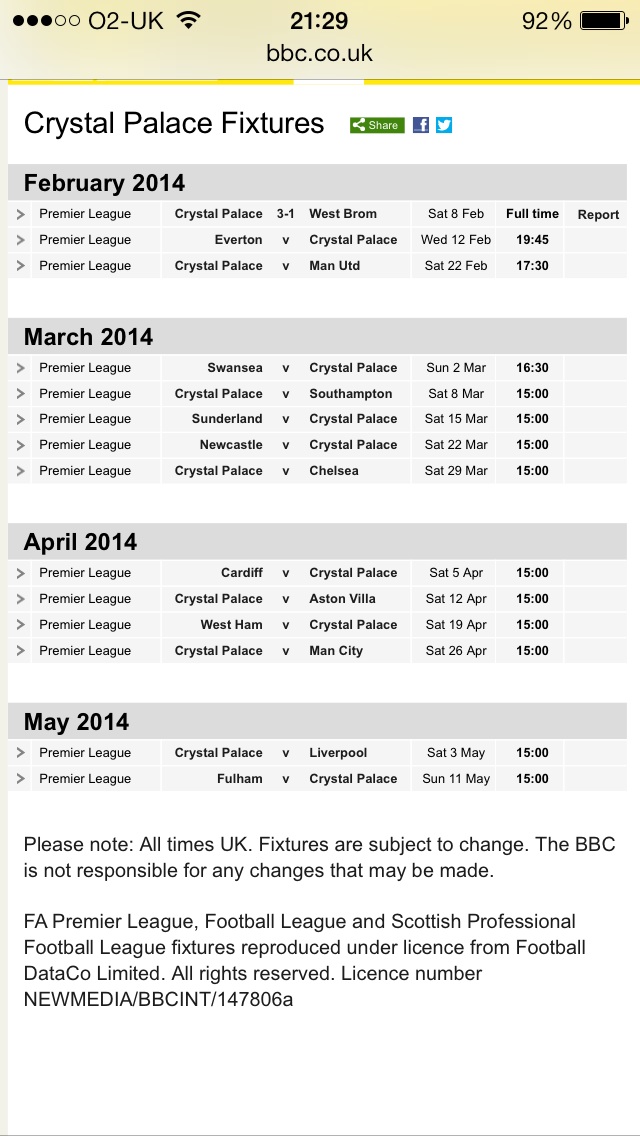640x1136 pixels.
Task: Expand the Crystal Palace v Southampton fixture
Action: [x=20, y=394]
